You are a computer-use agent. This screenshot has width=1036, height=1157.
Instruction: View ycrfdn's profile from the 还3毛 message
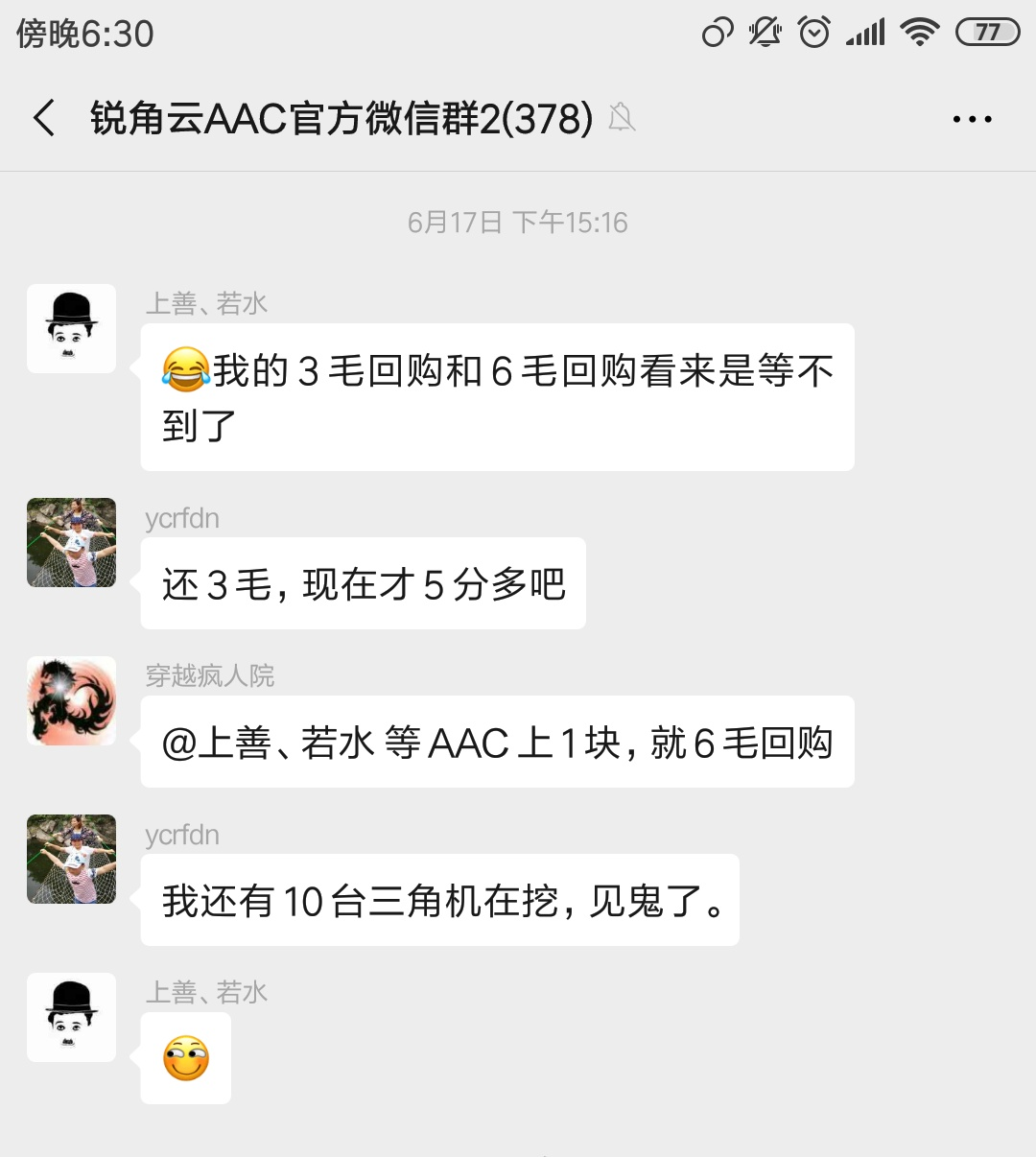(x=72, y=542)
